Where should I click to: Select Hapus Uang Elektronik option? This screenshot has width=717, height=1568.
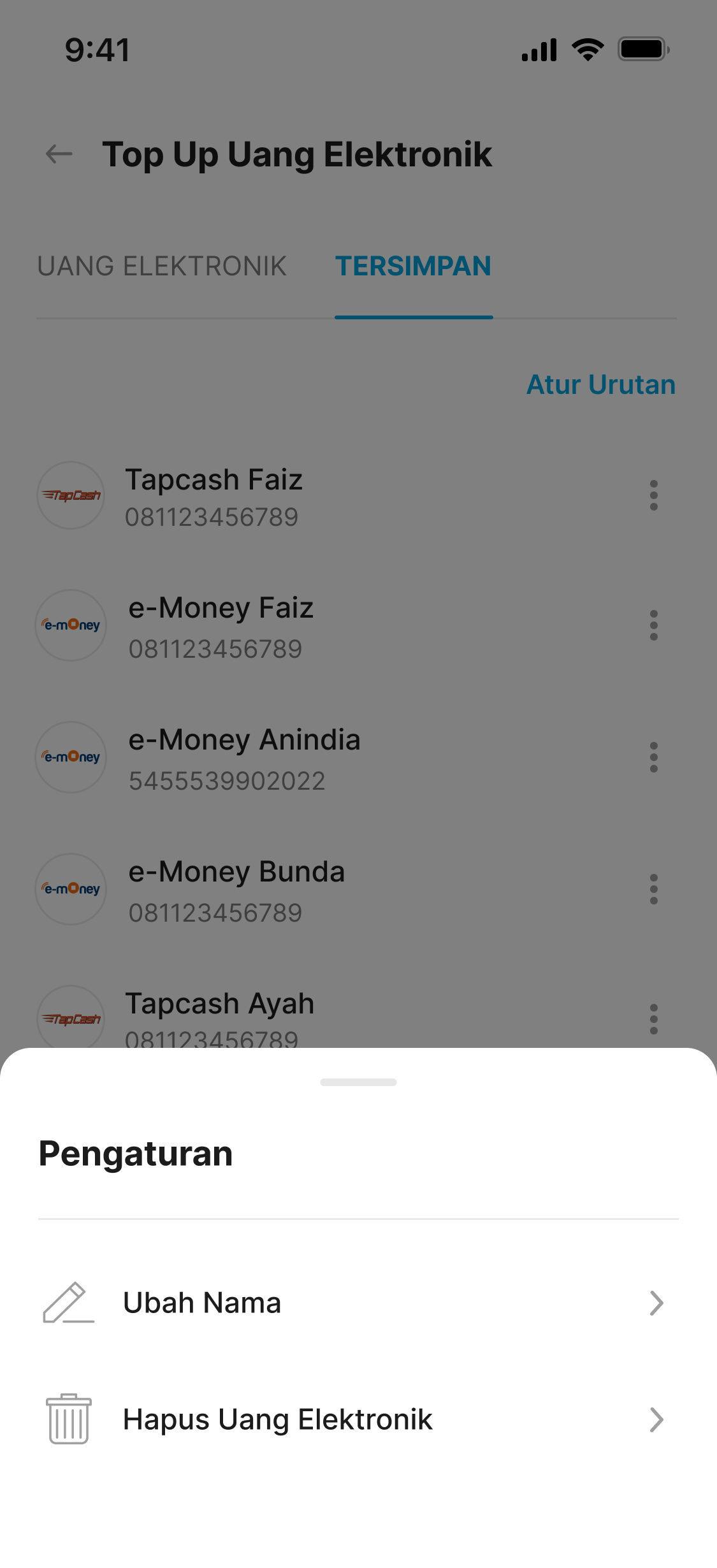(x=358, y=1419)
